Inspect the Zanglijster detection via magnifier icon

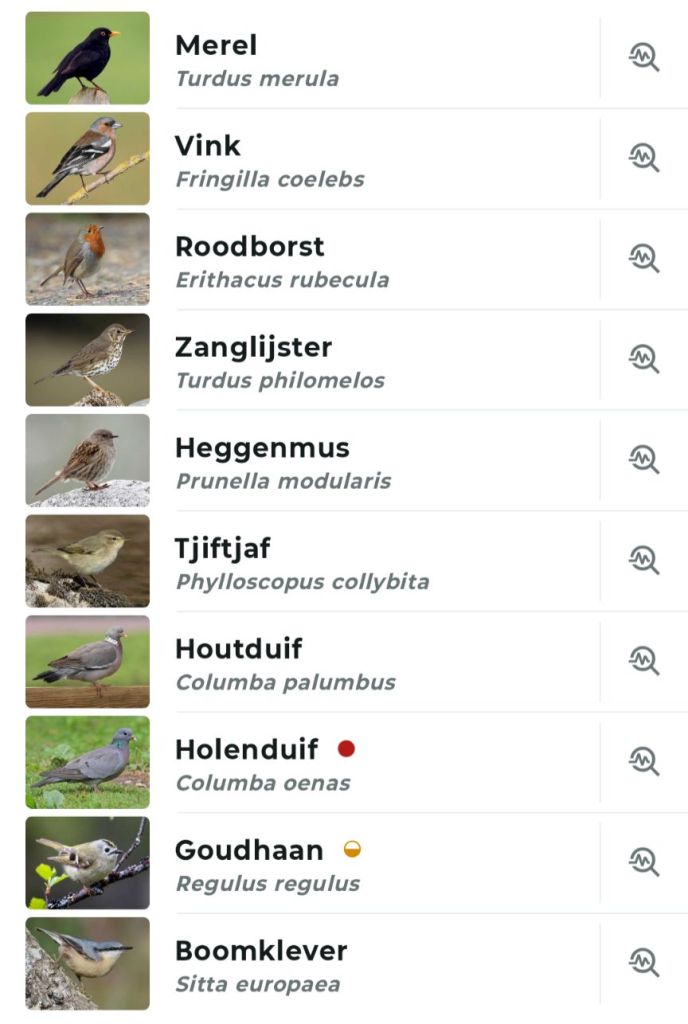[x=644, y=359]
